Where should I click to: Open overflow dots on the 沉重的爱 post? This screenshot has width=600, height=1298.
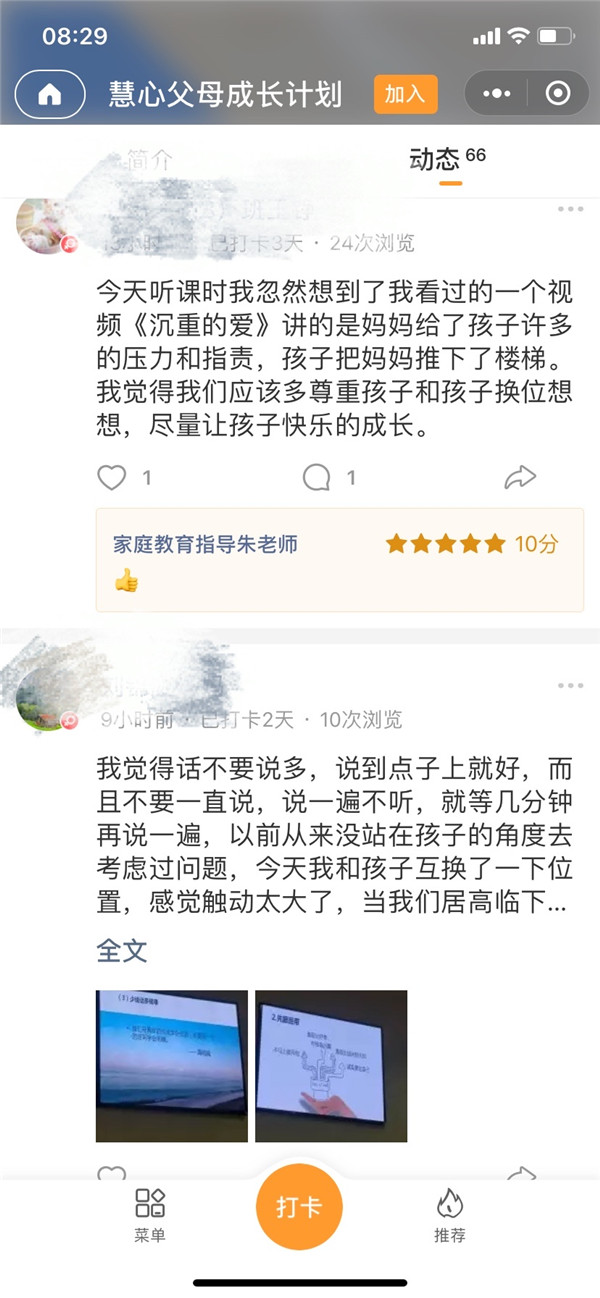pyautogui.click(x=570, y=209)
